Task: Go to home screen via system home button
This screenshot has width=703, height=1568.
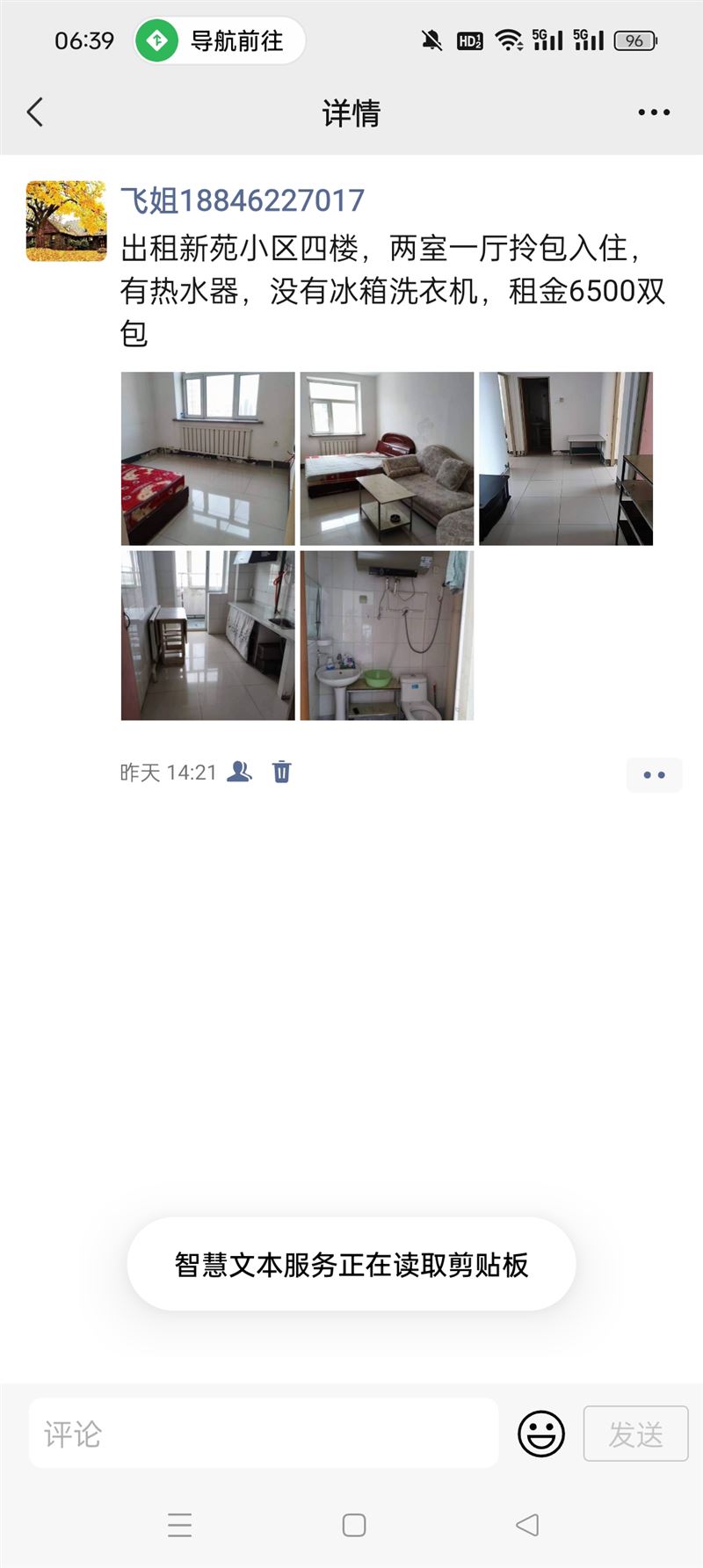Action: pos(354,1525)
